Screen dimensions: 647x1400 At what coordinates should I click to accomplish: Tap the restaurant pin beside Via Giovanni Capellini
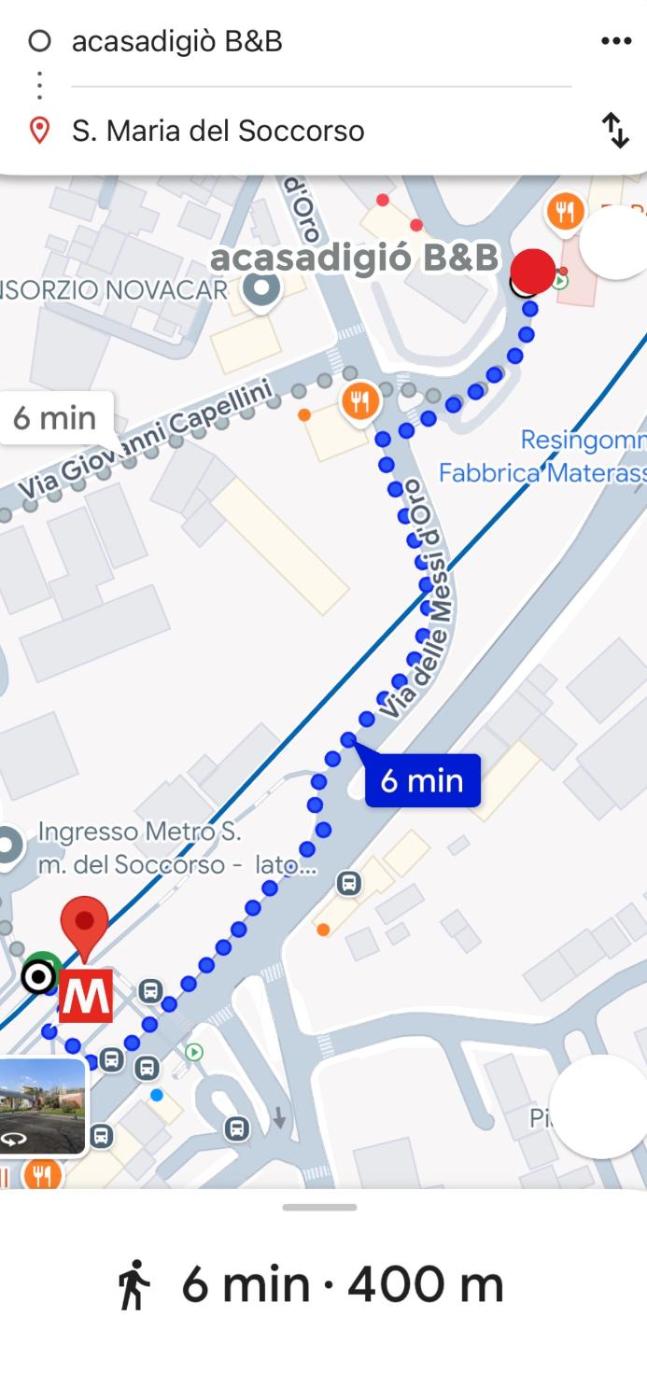tap(360, 401)
